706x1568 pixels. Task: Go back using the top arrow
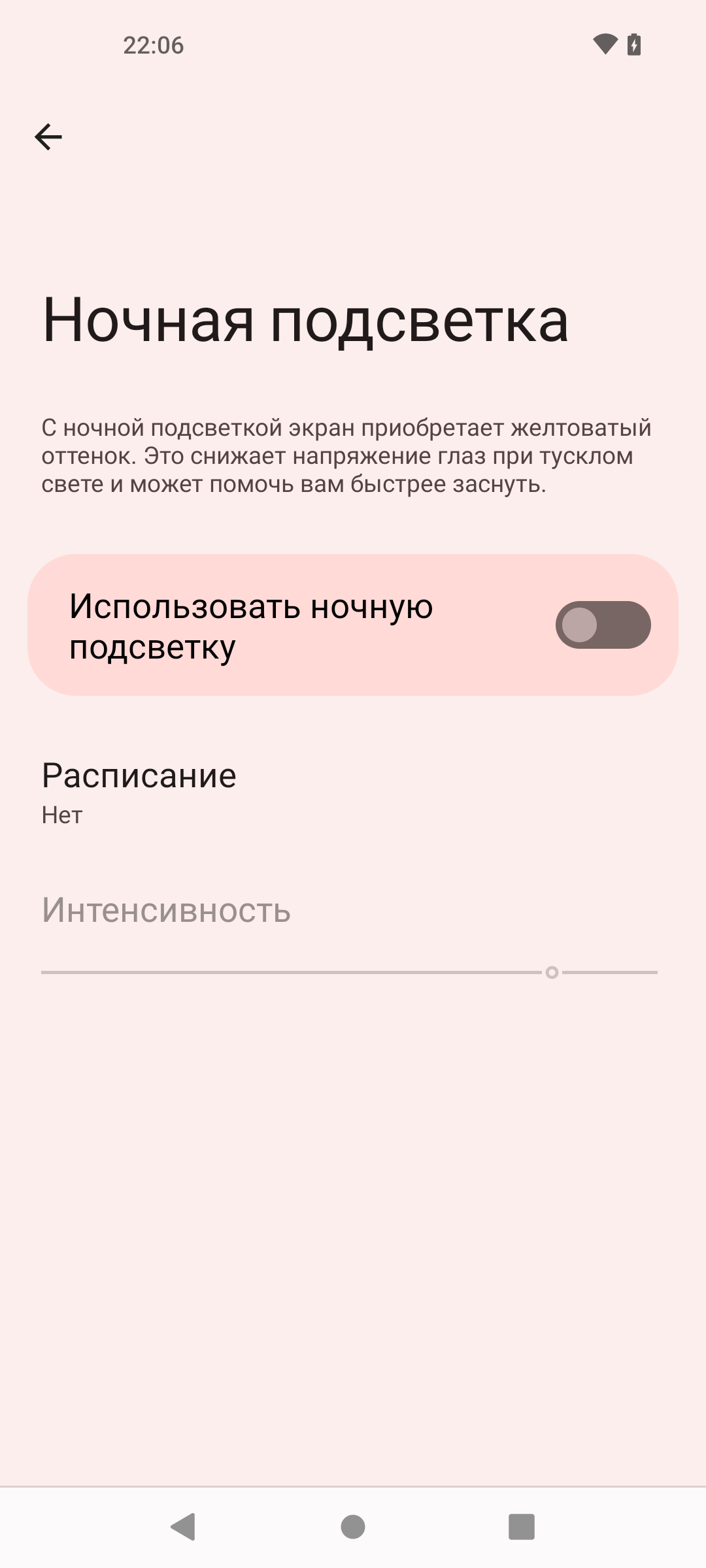click(48, 137)
